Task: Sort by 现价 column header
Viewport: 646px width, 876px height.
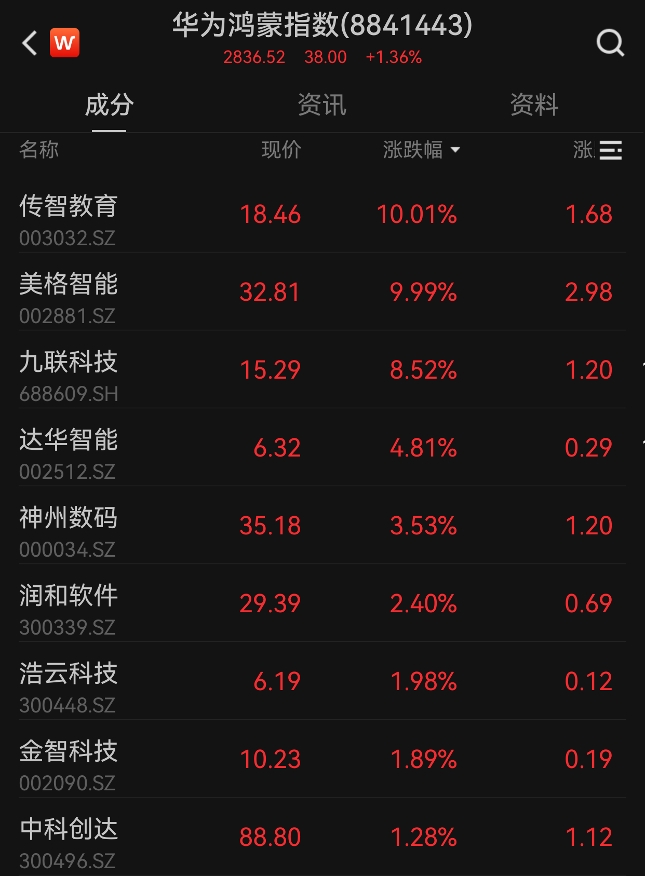Action: [281, 150]
